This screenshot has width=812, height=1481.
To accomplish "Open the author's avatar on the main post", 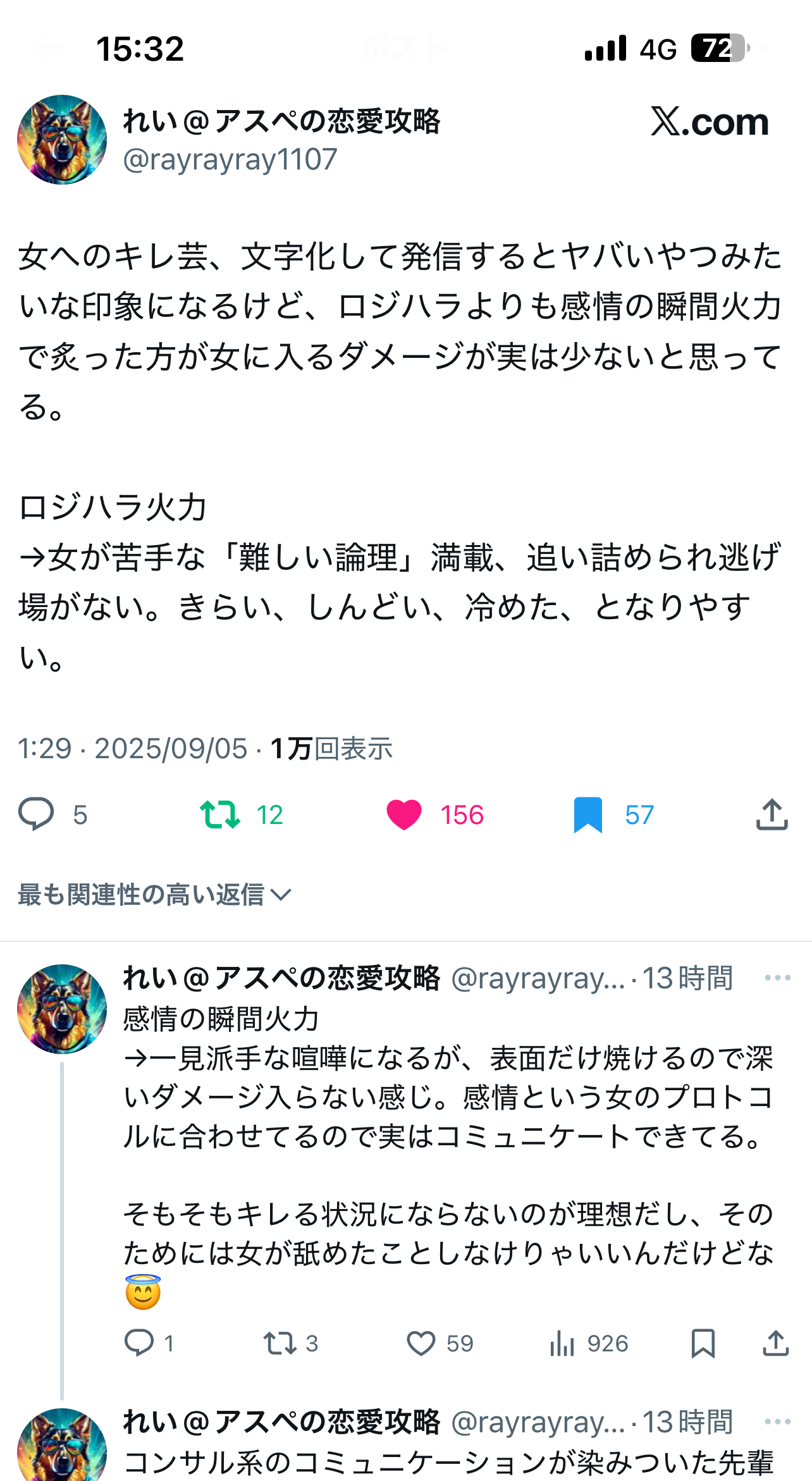I will [62, 140].
